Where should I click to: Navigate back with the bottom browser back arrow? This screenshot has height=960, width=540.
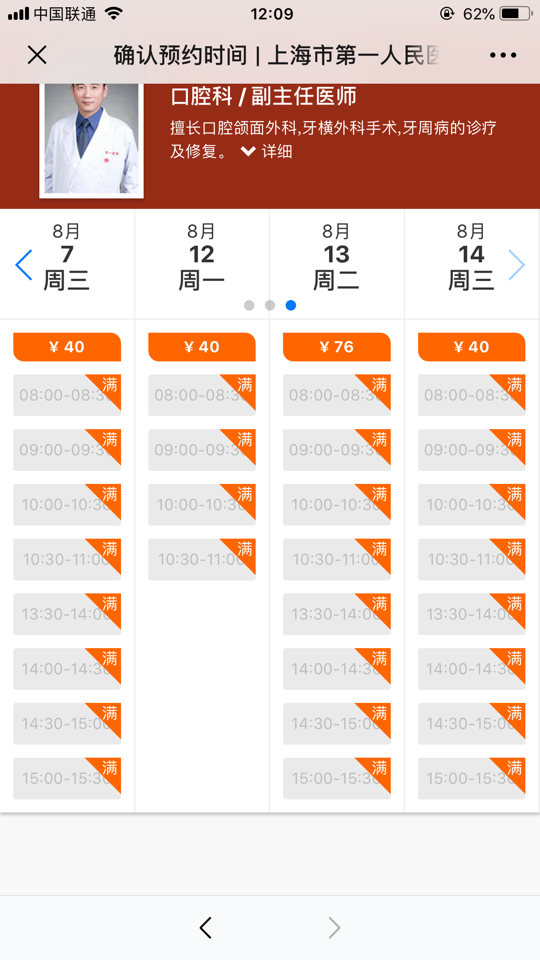[206, 928]
